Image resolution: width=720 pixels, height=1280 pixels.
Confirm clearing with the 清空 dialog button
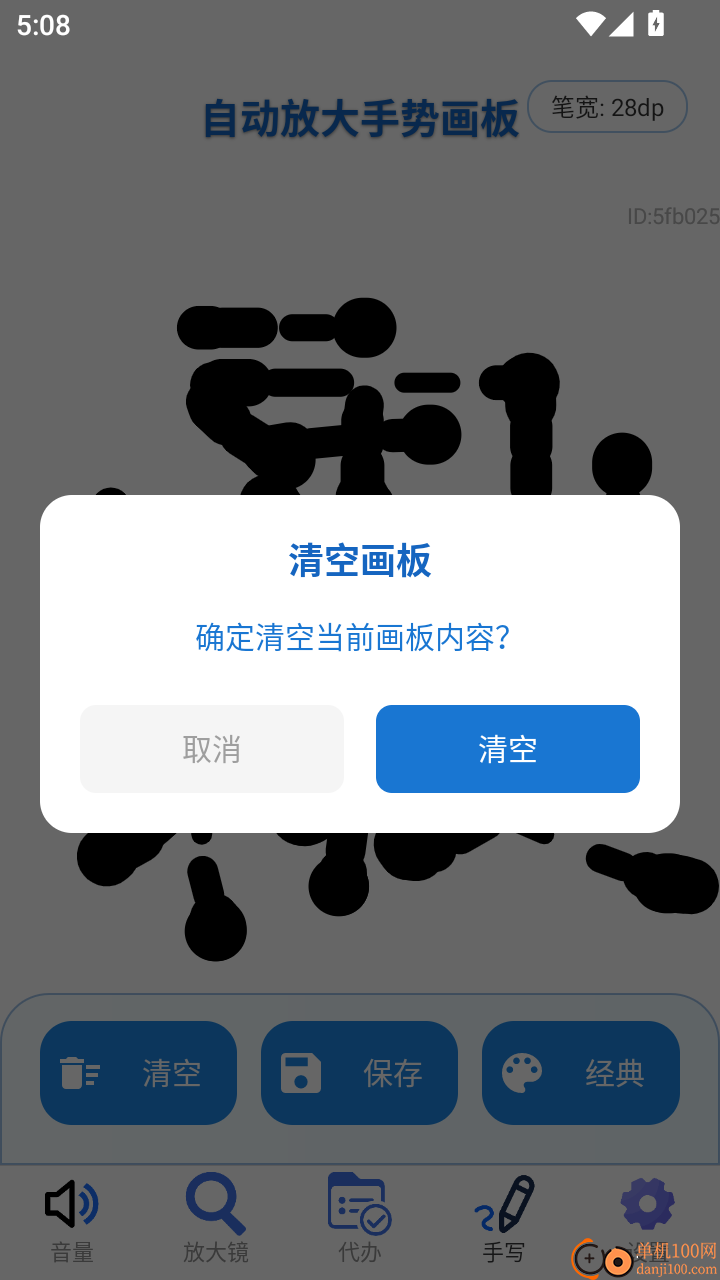[x=507, y=749]
